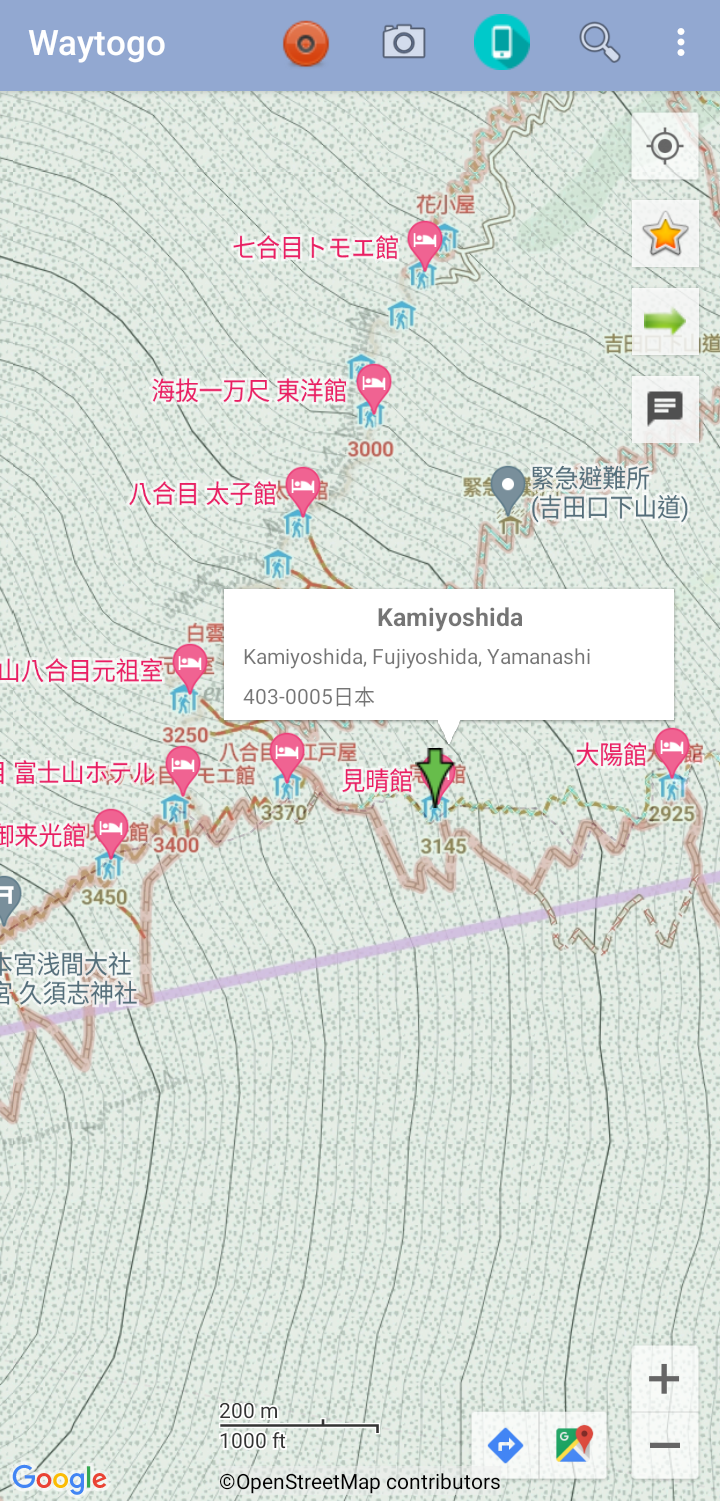The image size is (720, 1501).
Task: Open the camera
Action: point(404,43)
